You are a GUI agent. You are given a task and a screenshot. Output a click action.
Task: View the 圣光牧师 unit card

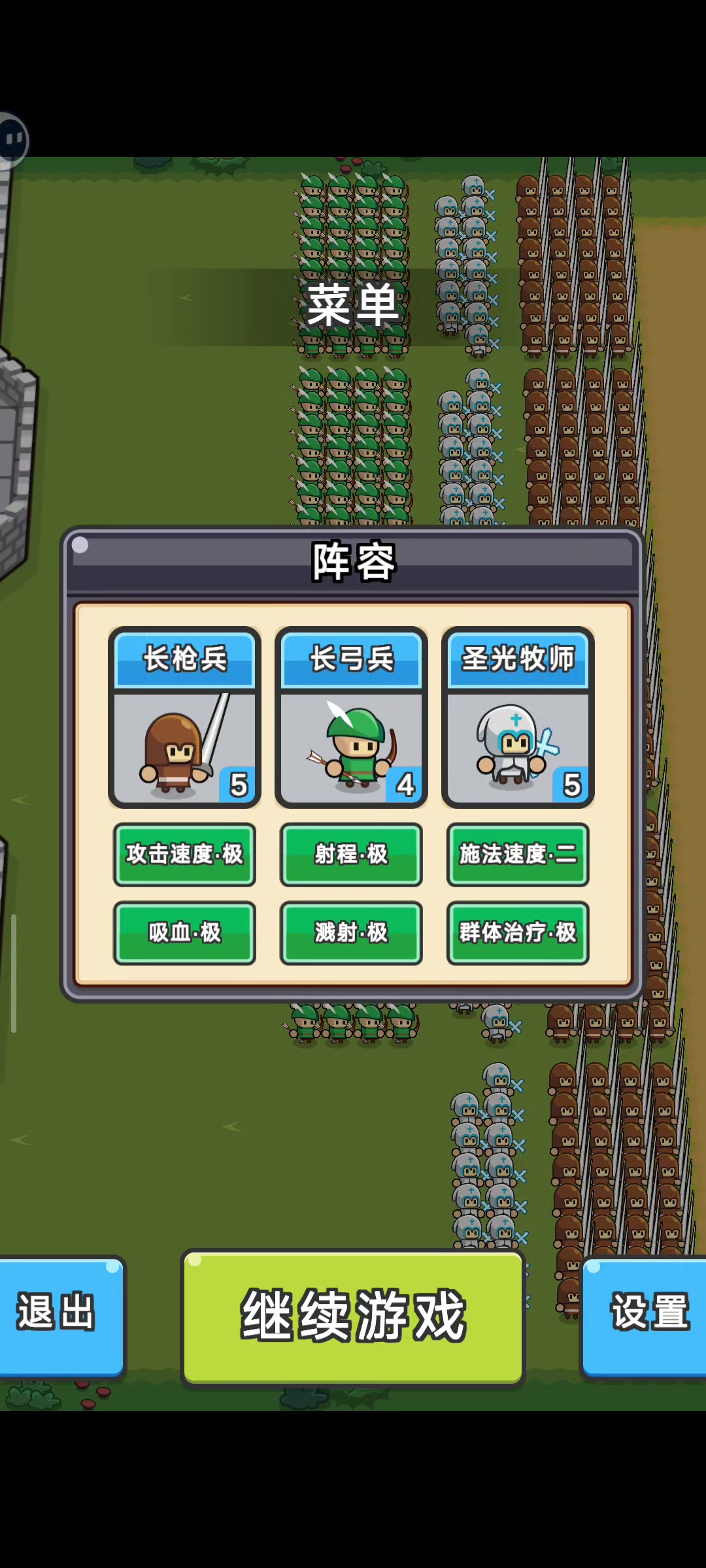[x=518, y=717]
